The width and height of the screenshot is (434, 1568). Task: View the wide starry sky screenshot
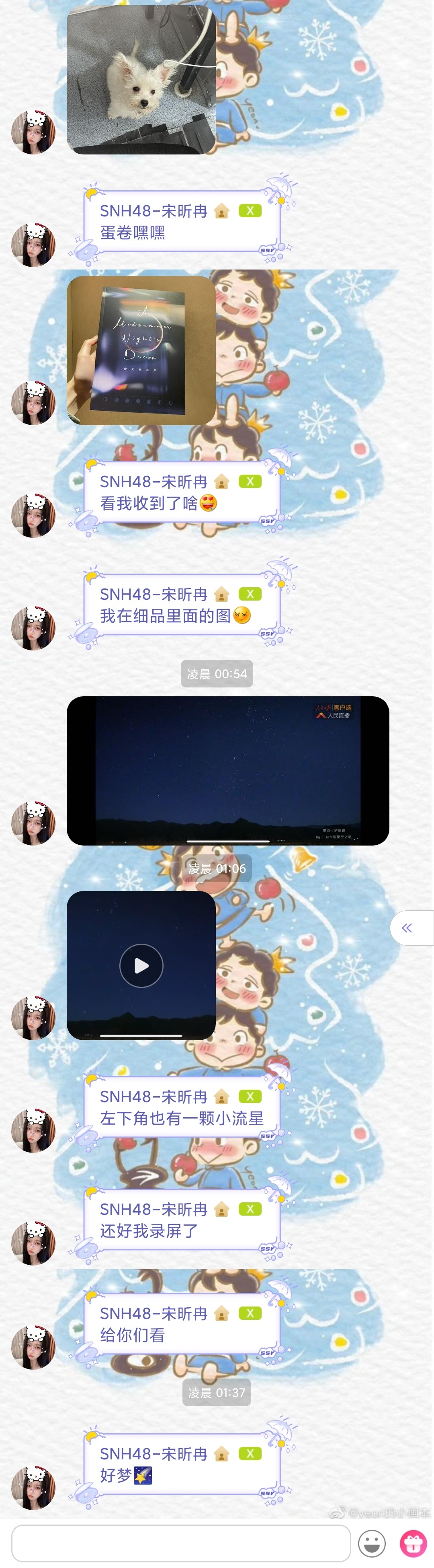tap(227, 771)
